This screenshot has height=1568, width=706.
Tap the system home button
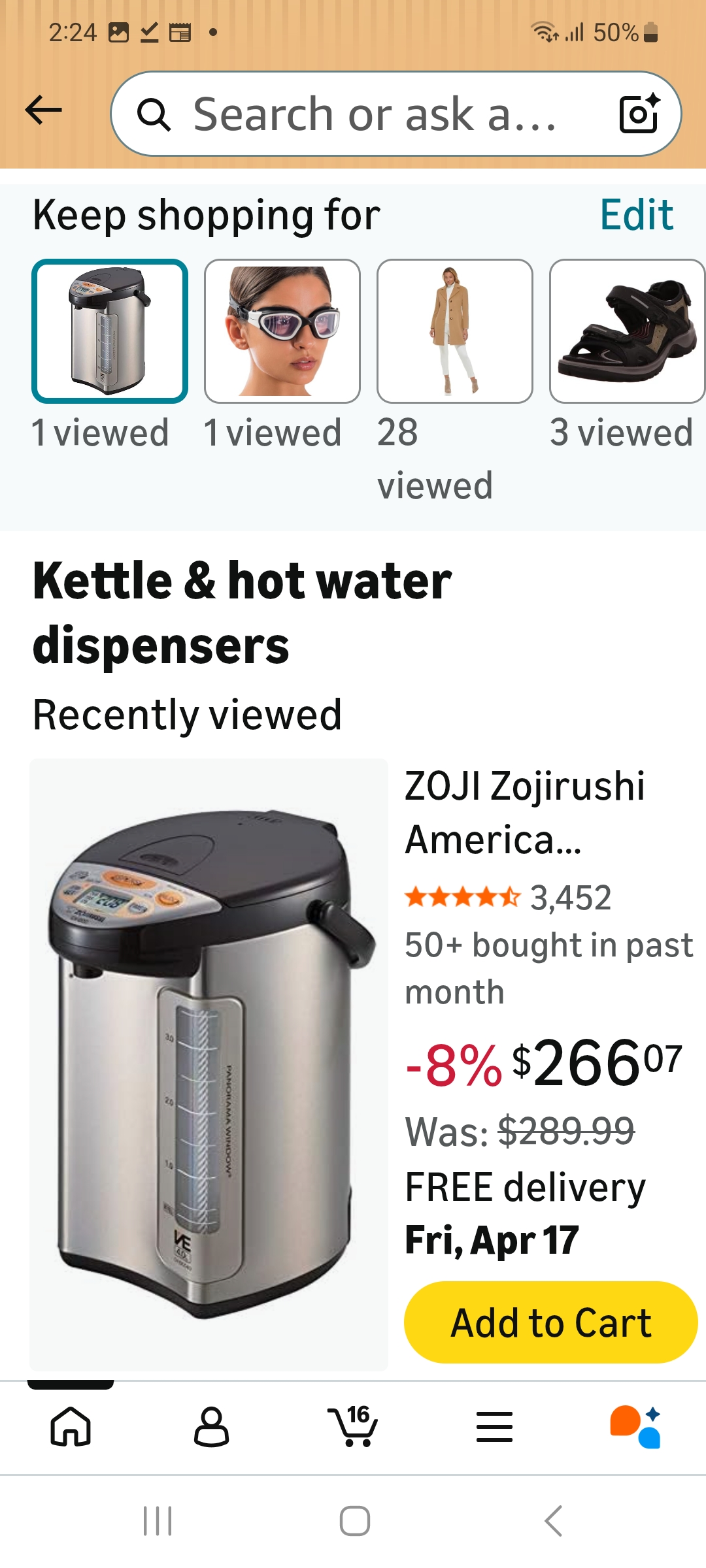[x=354, y=1521]
